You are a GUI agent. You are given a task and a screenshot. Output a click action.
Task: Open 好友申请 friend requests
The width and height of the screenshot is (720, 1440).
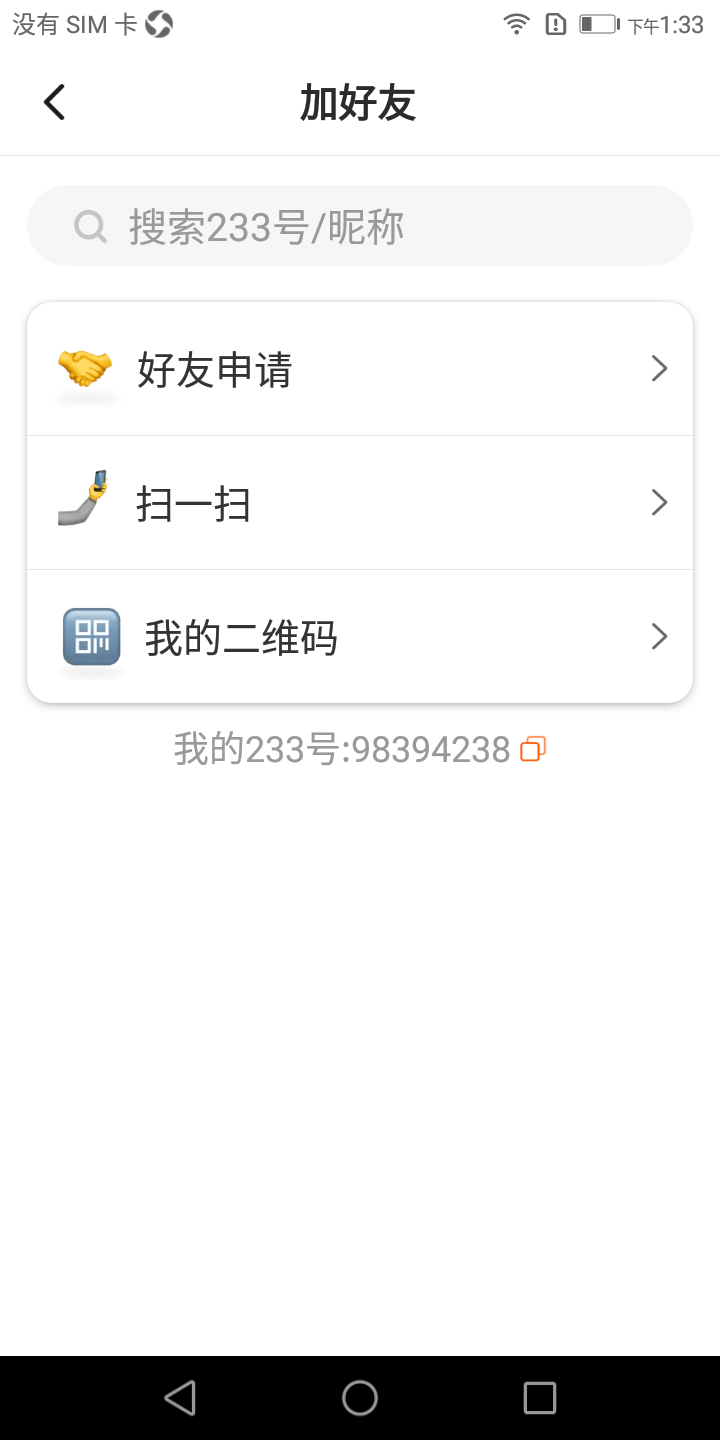coord(360,369)
